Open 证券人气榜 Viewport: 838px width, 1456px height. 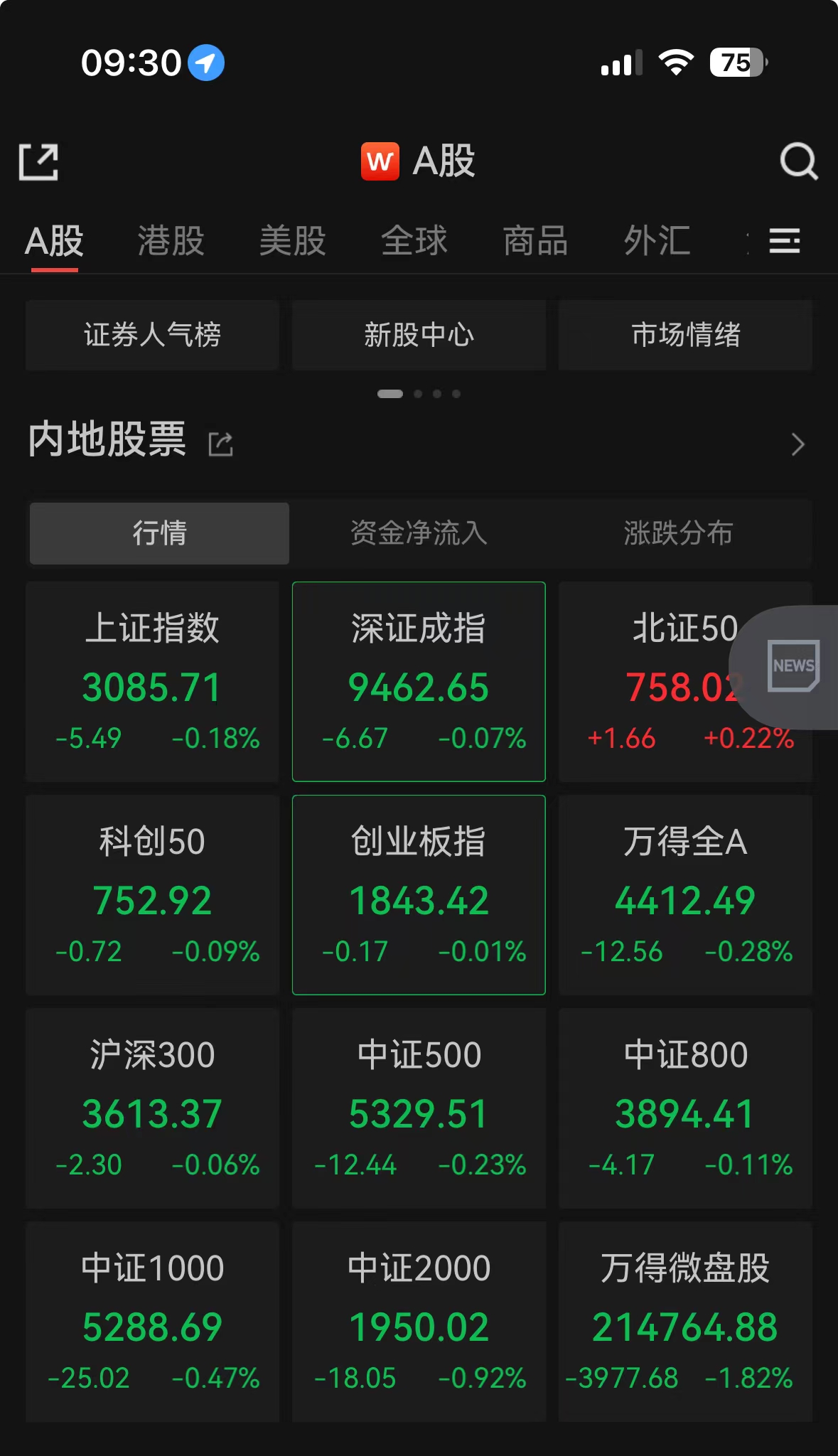tap(151, 335)
